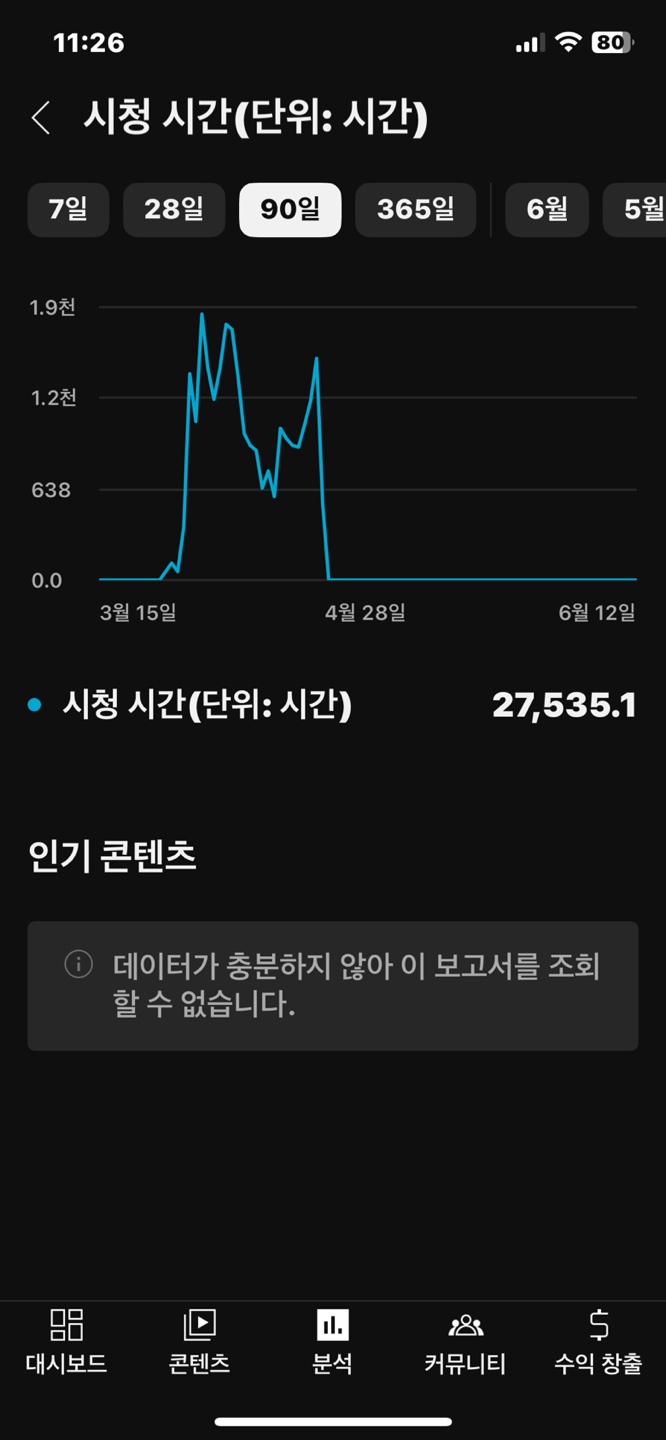Go back from the 시청 시간 screen

pyautogui.click(x=40, y=118)
